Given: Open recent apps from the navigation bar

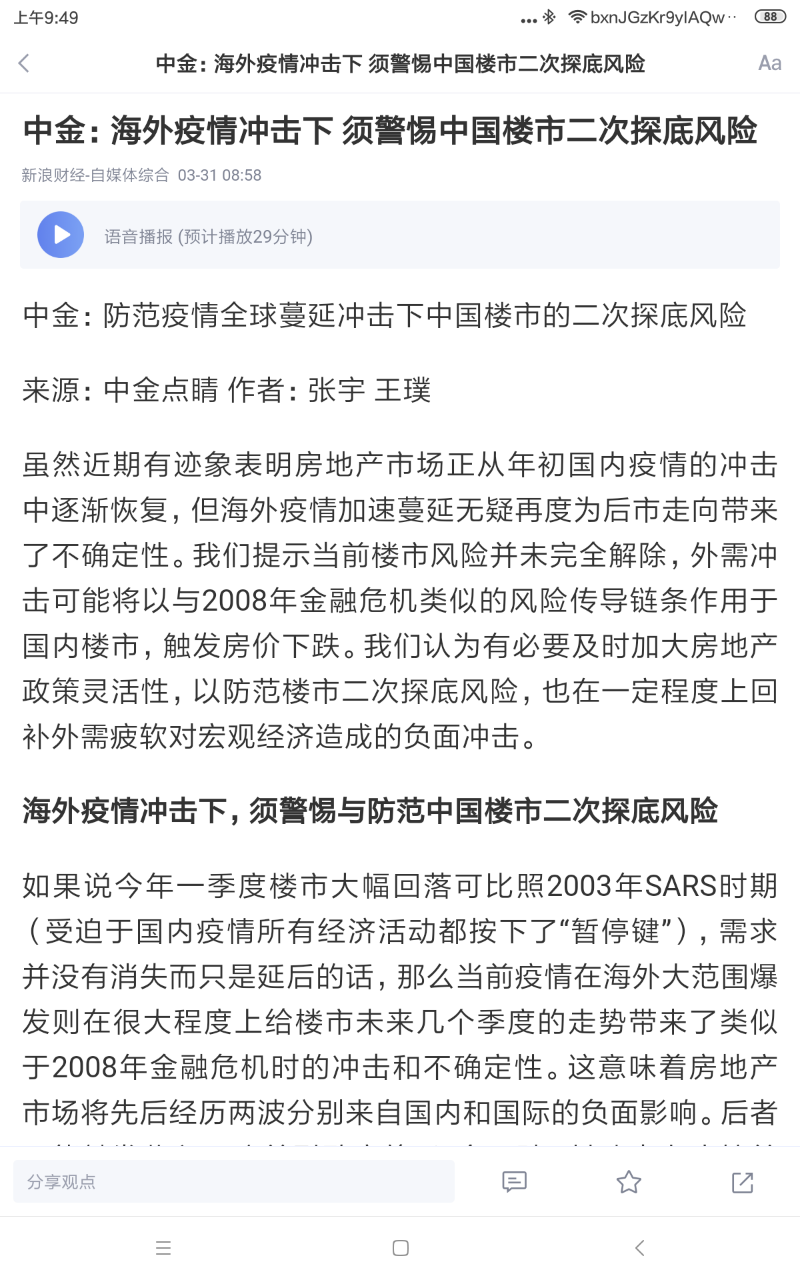Looking at the screenshot, I should (163, 1248).
